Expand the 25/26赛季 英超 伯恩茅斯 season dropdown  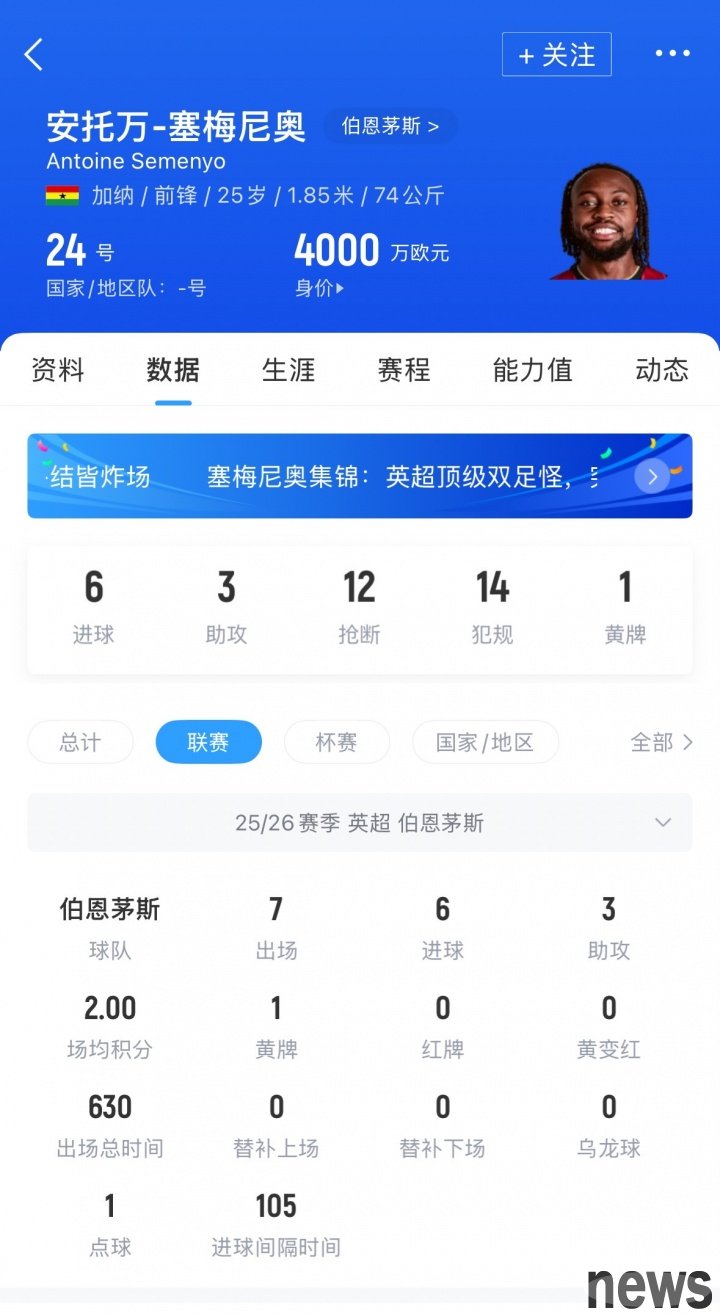[360, 823]
